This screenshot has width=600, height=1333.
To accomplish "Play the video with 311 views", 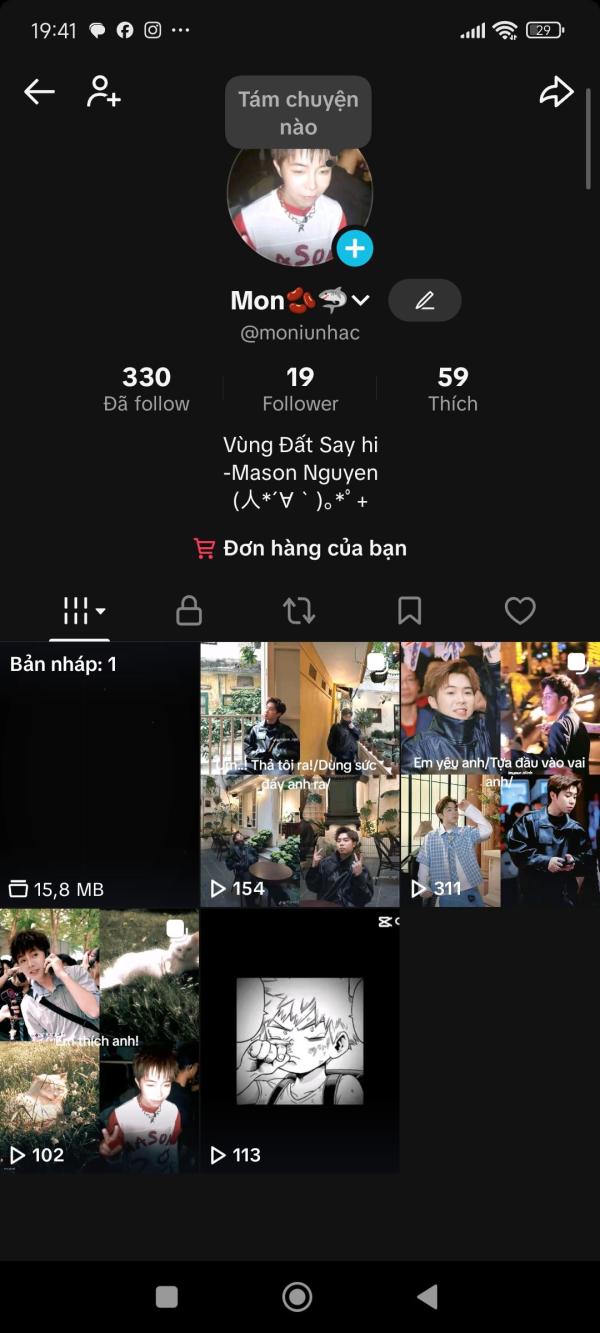I will pyautogui.click(x=500, y=774).
